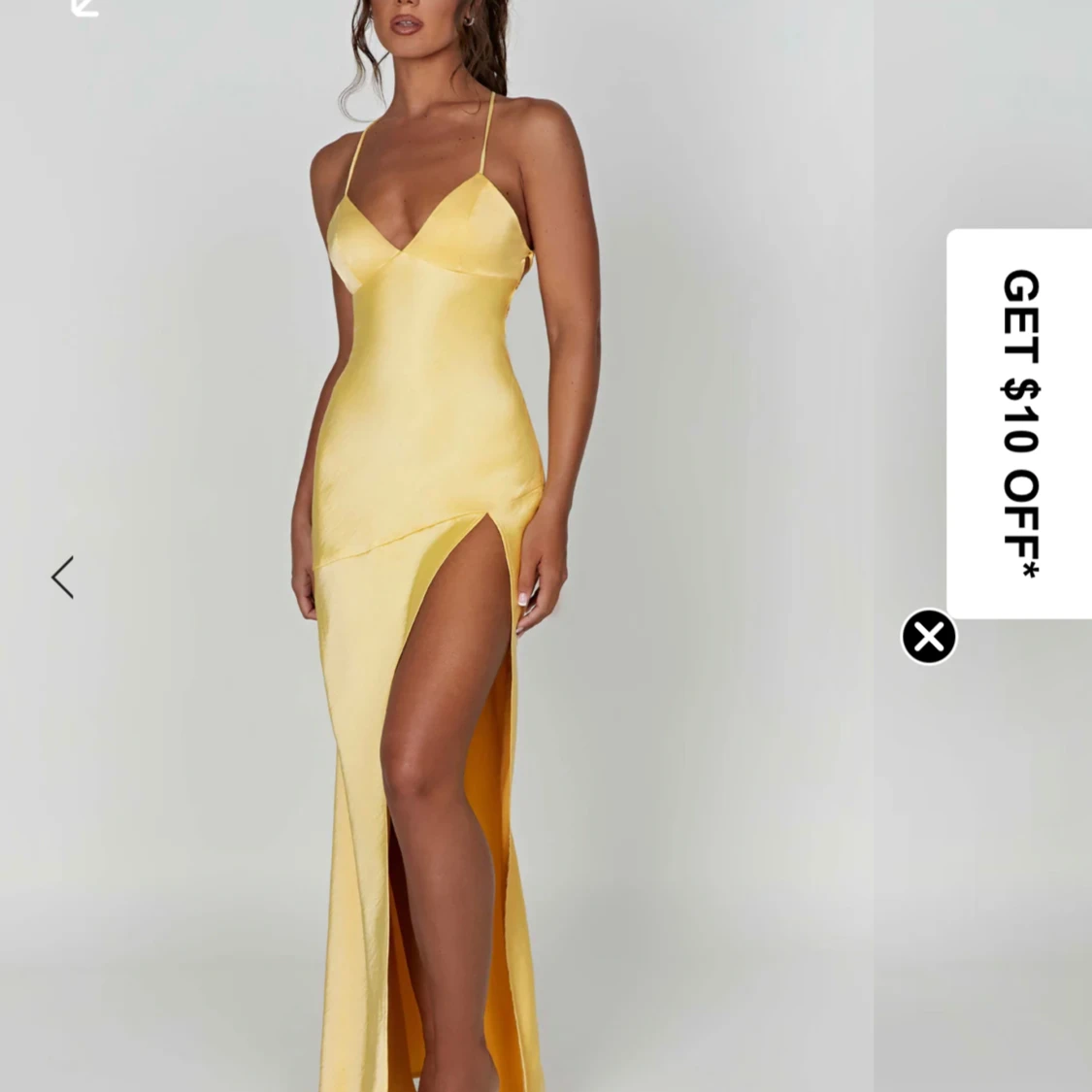Dismiss the $10 off promo tab
The width and height of the screenshot is (1092, 1092).
point(929,637)
